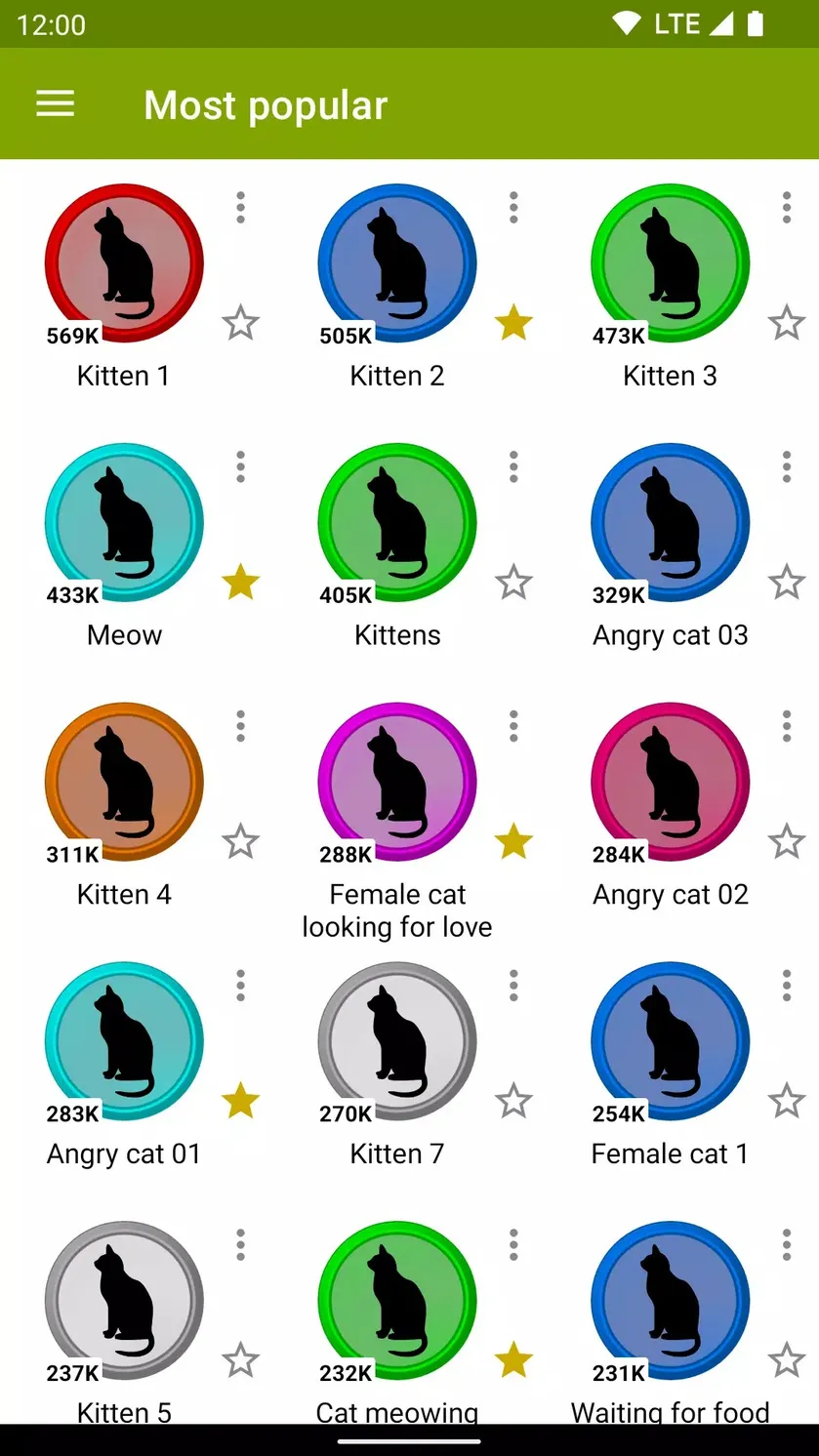The width and height of the screenshot is (819, 1456).
Task: Open more options for Waiting for food
Action: click(787, 1244)
